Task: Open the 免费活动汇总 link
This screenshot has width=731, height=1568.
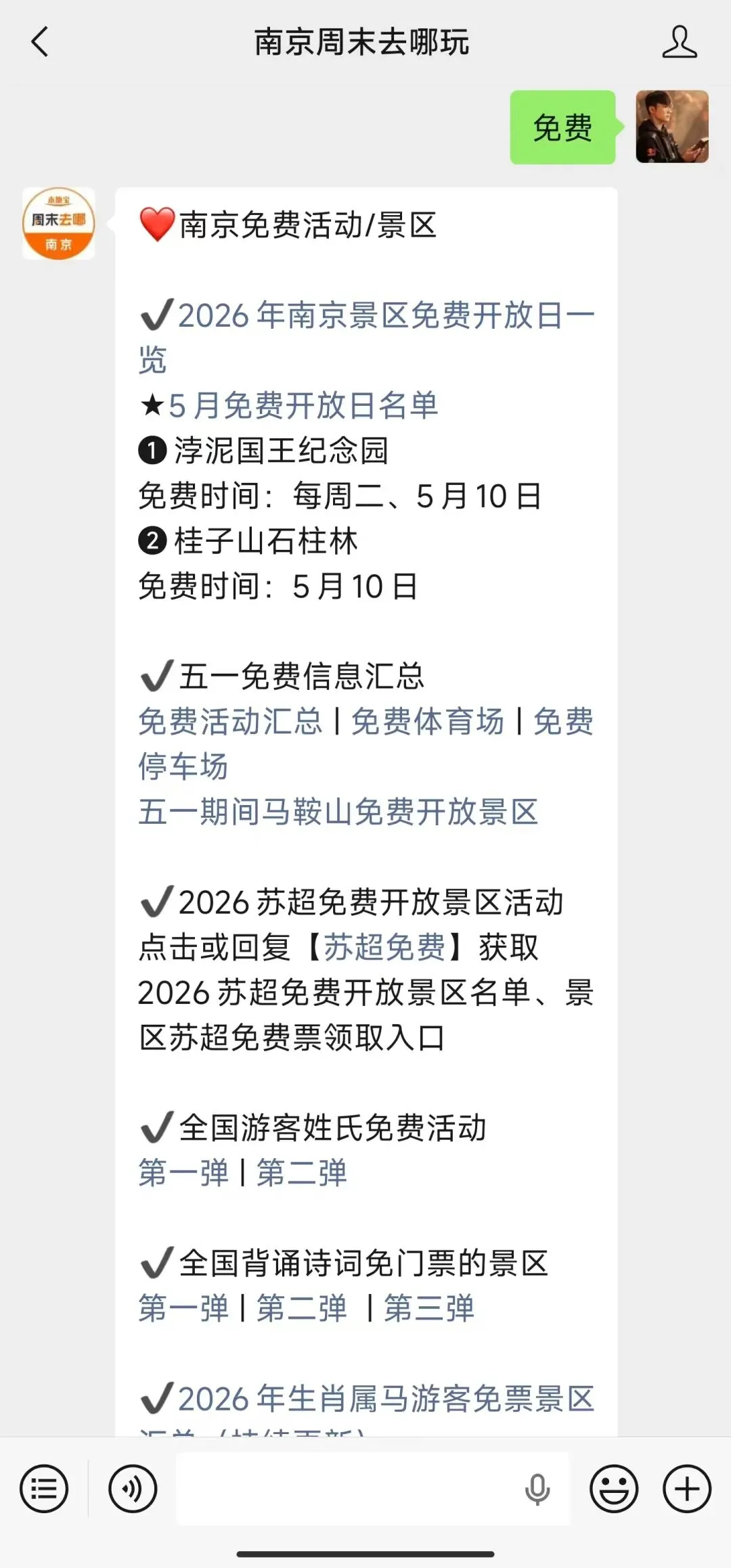Action: click(x=230, y=721)
